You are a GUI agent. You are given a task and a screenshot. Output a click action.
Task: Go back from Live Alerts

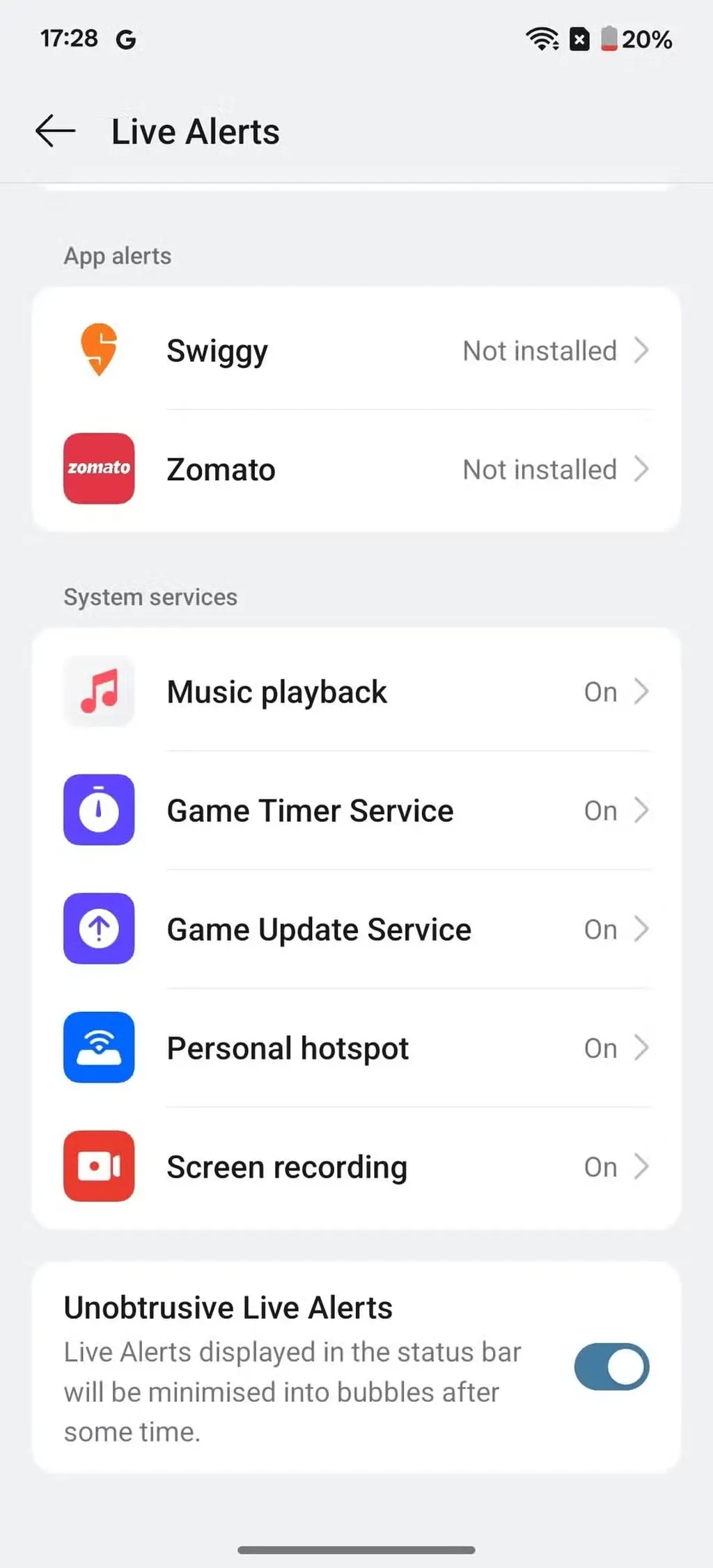56,132
